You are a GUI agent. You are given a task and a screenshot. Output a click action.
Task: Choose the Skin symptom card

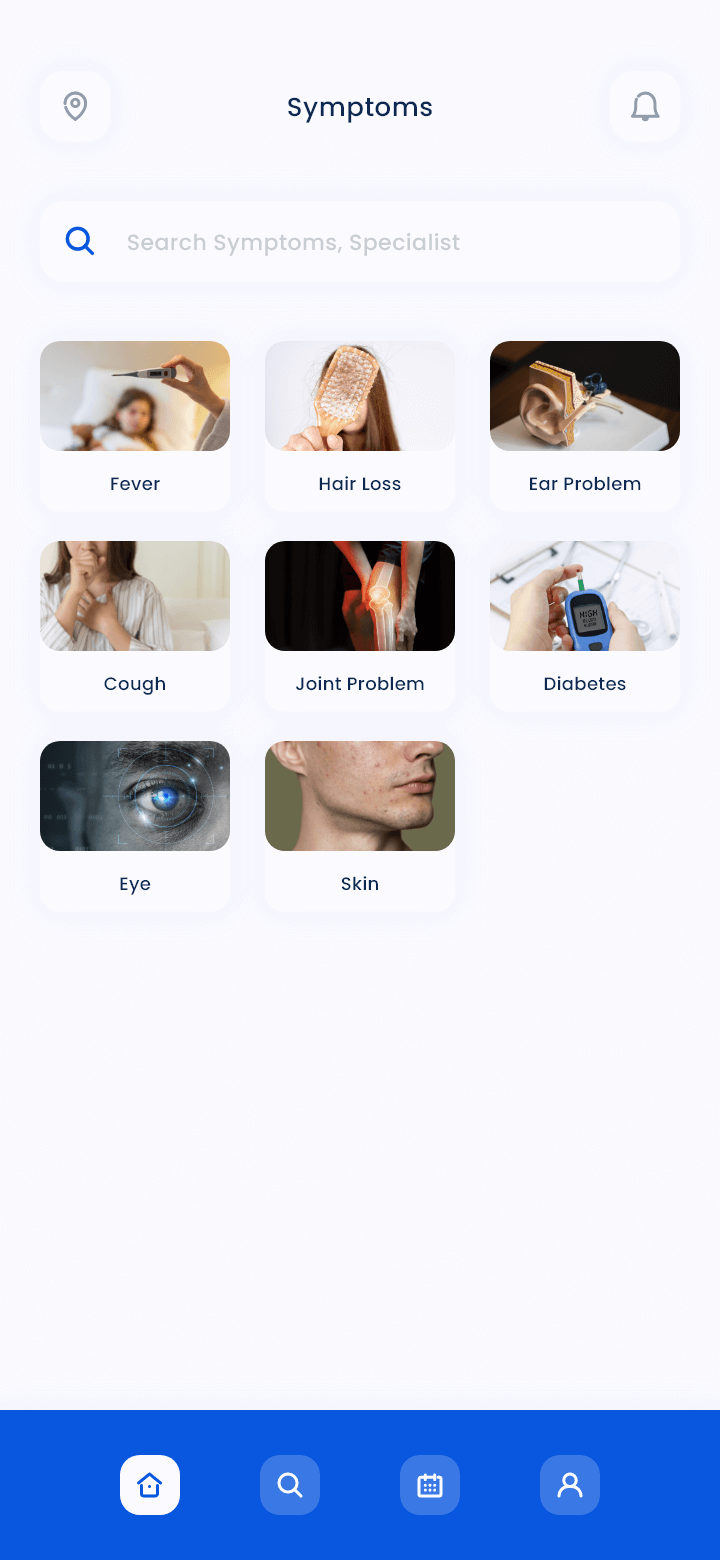[x=360, y=826]
